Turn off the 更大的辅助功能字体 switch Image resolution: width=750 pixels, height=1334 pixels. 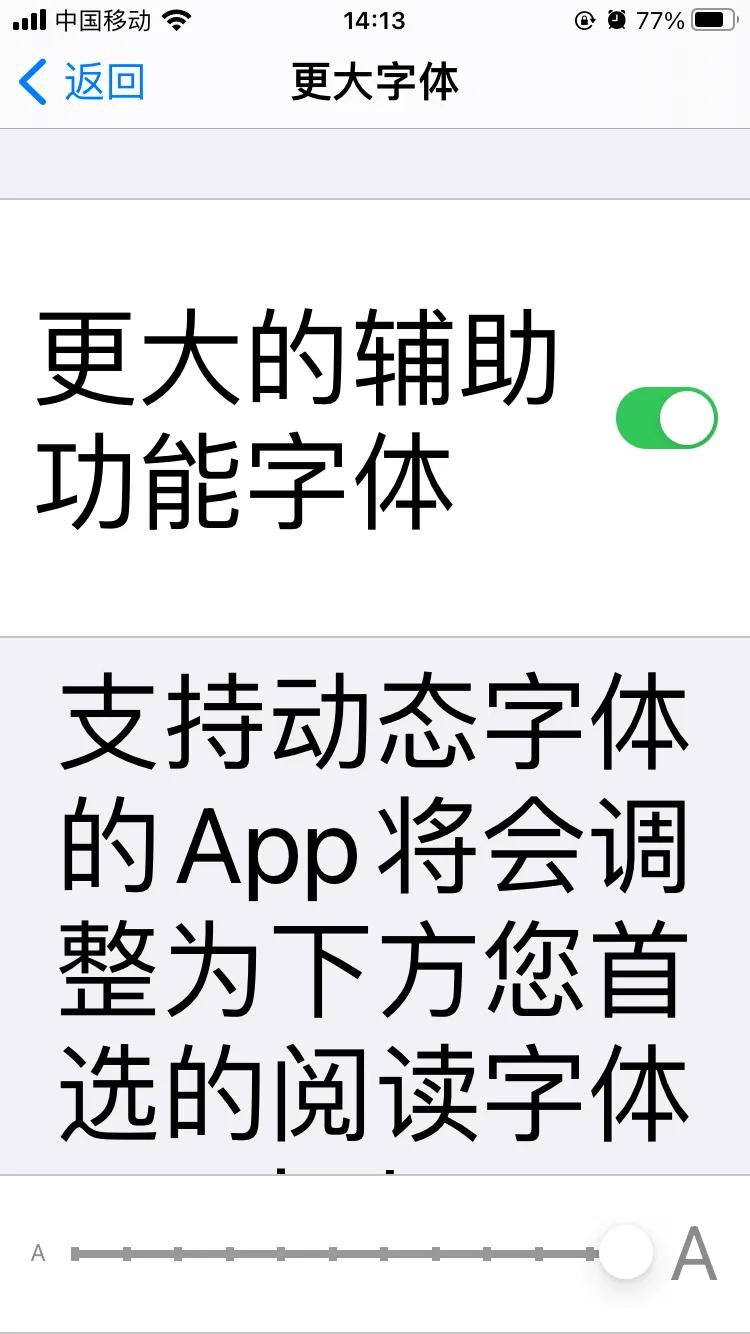(x=666, y=418)
